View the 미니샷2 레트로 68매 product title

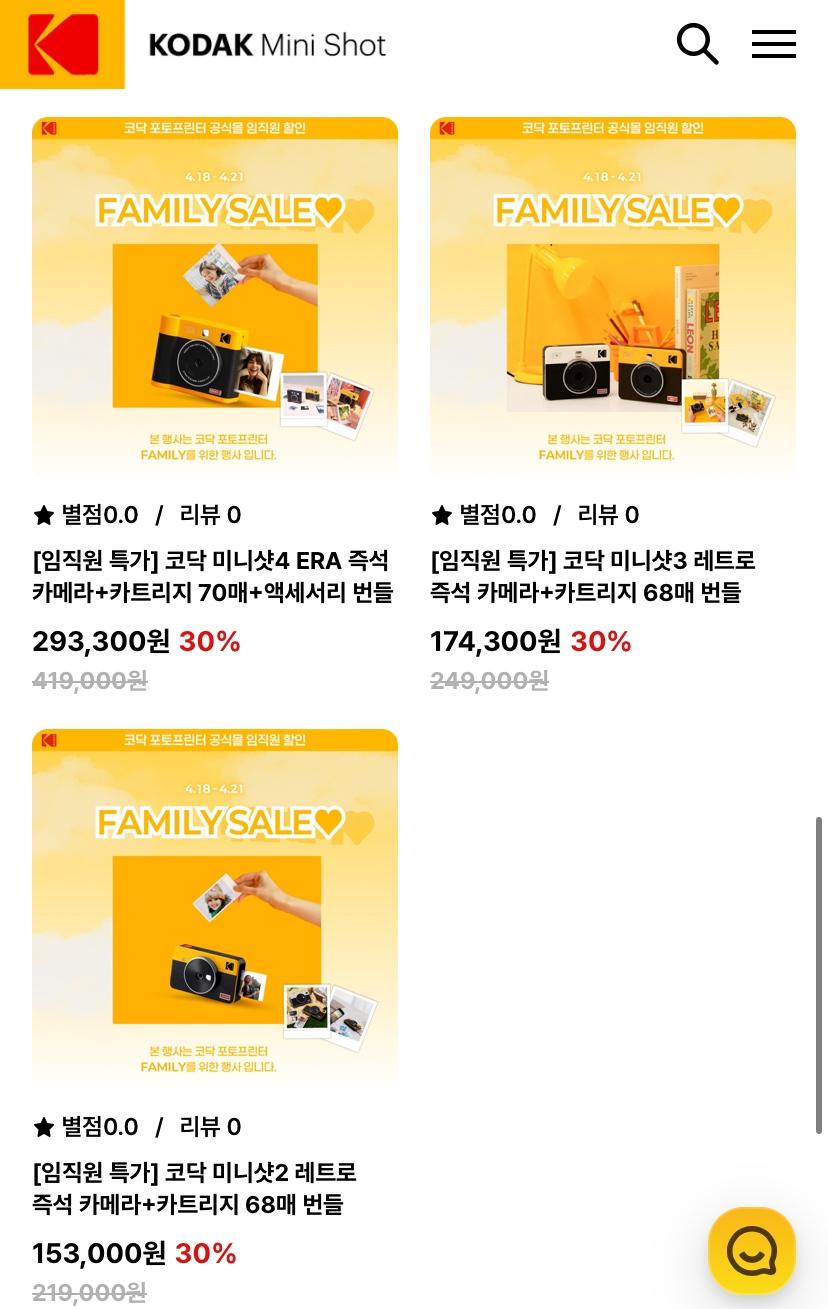pyautogui.click(x=194, y=1188)
